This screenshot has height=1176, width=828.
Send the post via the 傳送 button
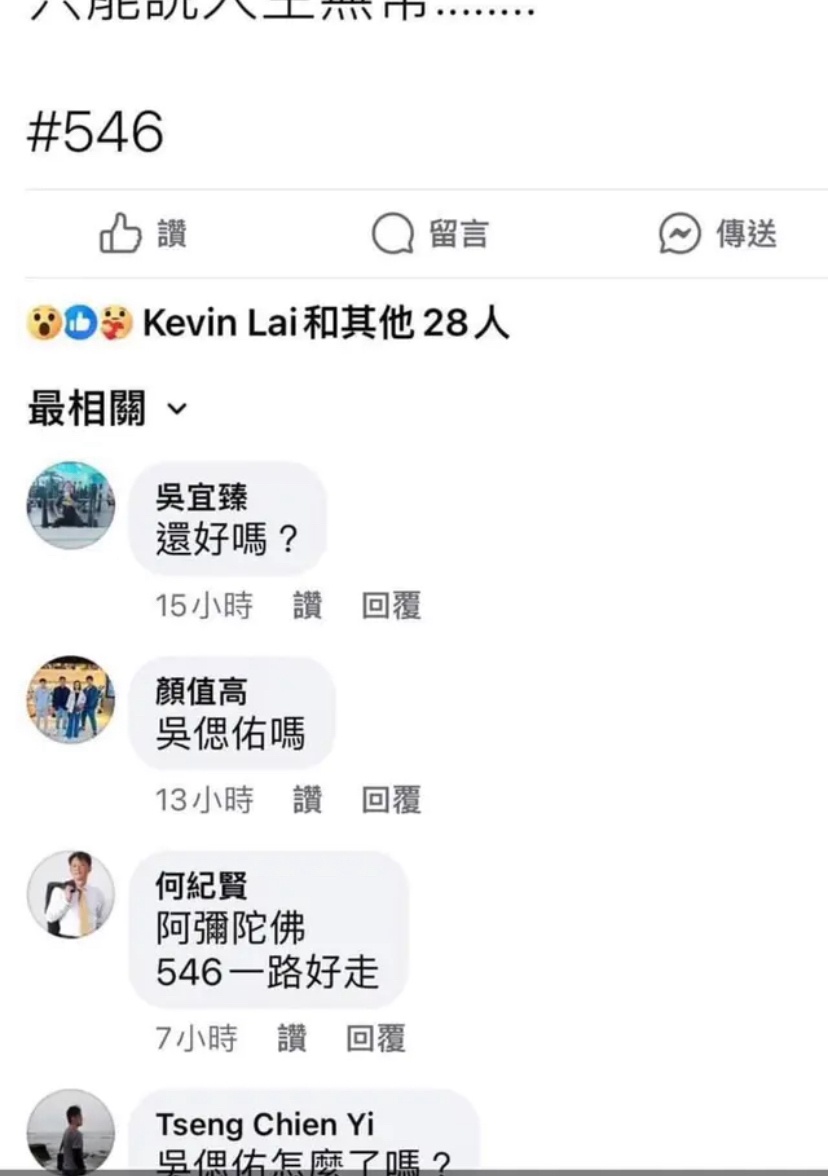coord(717,235)
